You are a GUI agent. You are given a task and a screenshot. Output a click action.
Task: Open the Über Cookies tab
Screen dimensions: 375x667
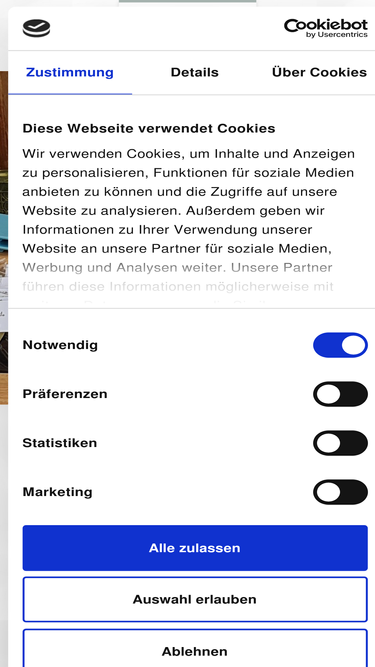[319, 73]
